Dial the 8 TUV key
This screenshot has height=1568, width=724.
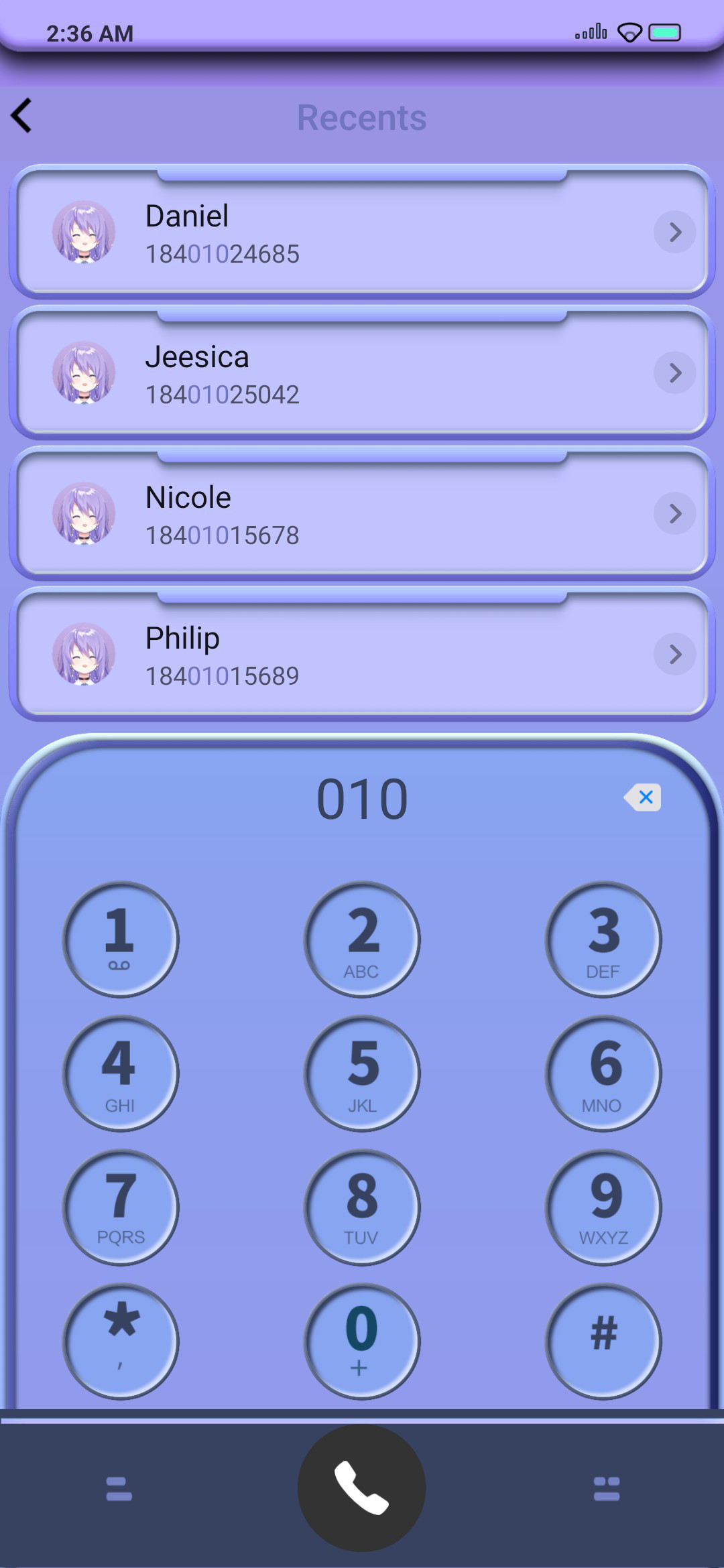pos(362,1207)
